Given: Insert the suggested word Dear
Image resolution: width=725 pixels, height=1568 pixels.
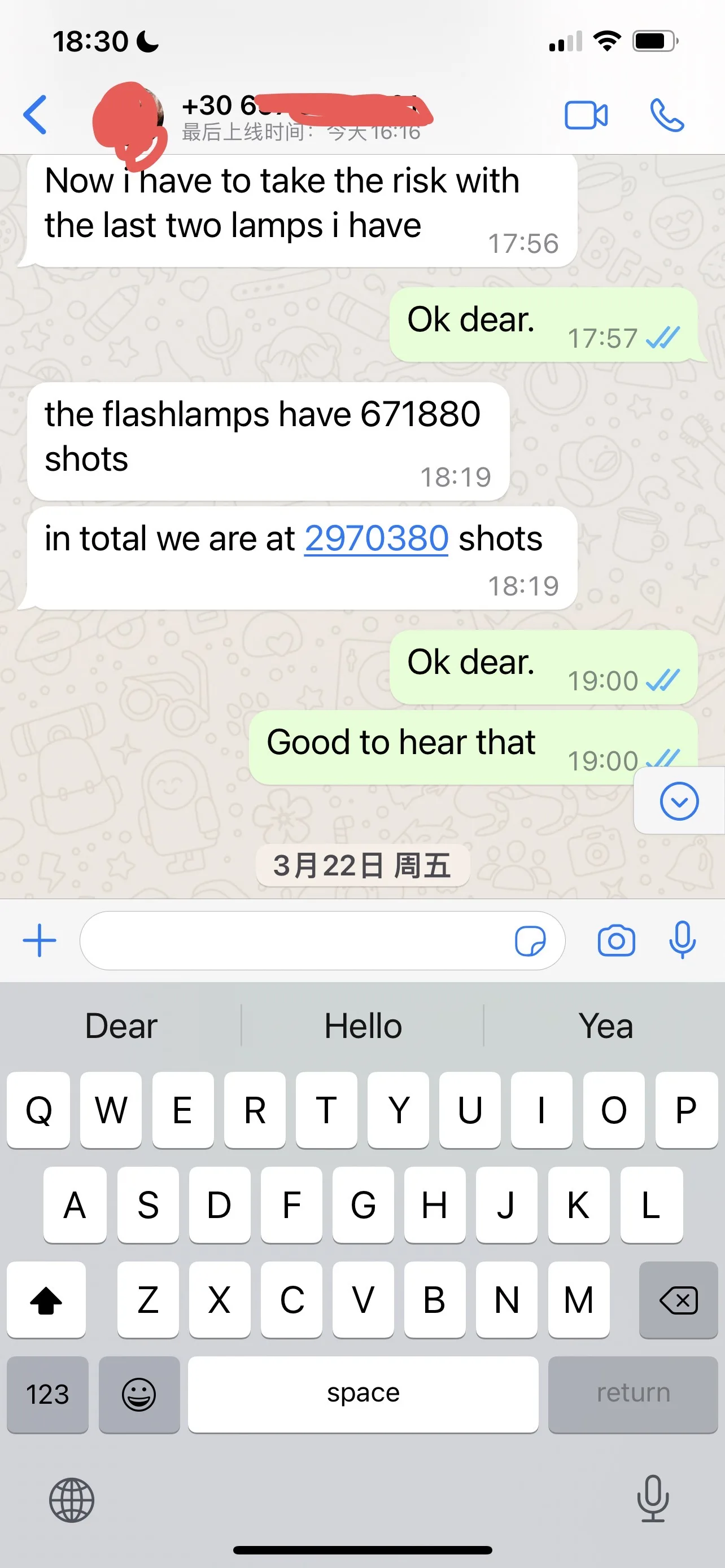Looking at the screenshot, I should 121,1026.
